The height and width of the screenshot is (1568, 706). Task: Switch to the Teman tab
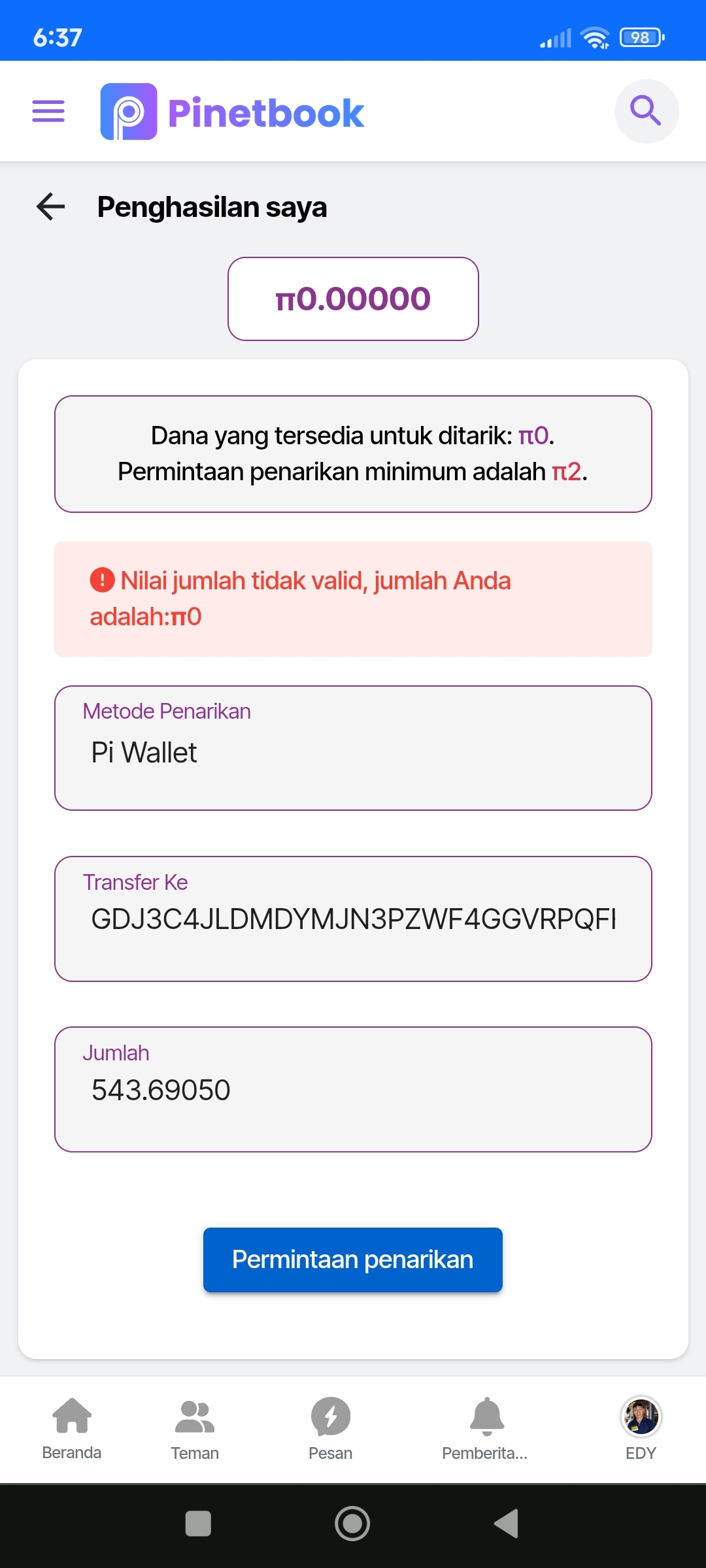[195, 1429]
